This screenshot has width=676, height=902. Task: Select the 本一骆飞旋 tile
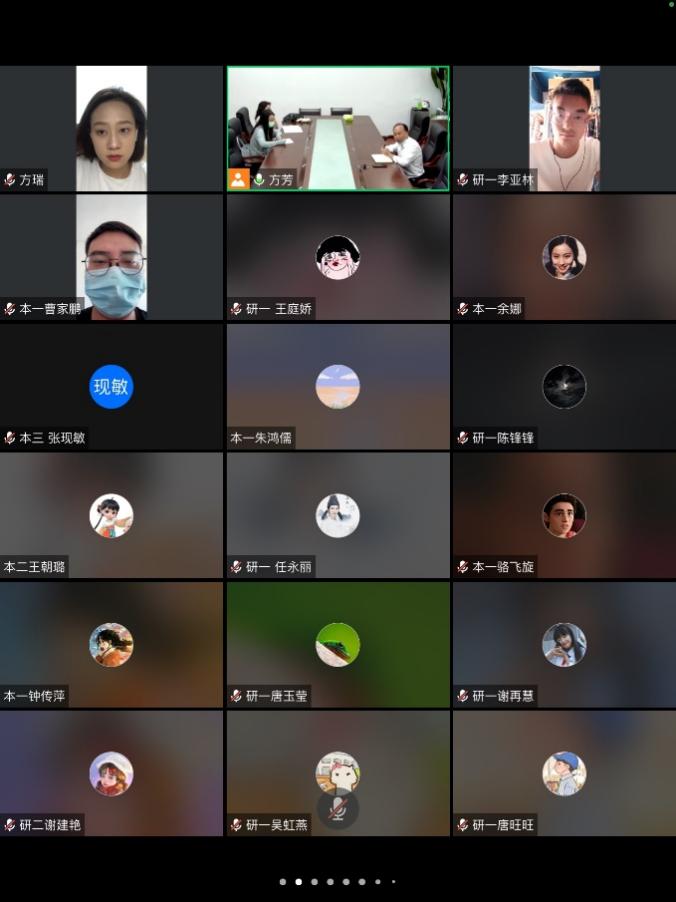click(564, 515)
